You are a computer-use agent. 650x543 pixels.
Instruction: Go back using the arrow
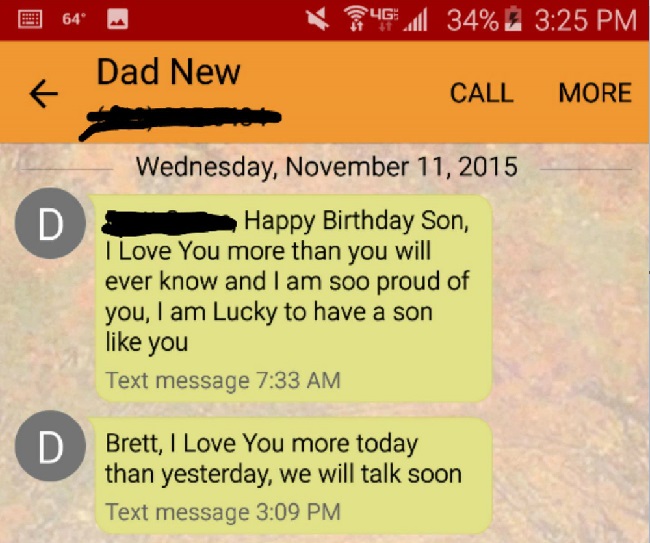click(43, 94)
